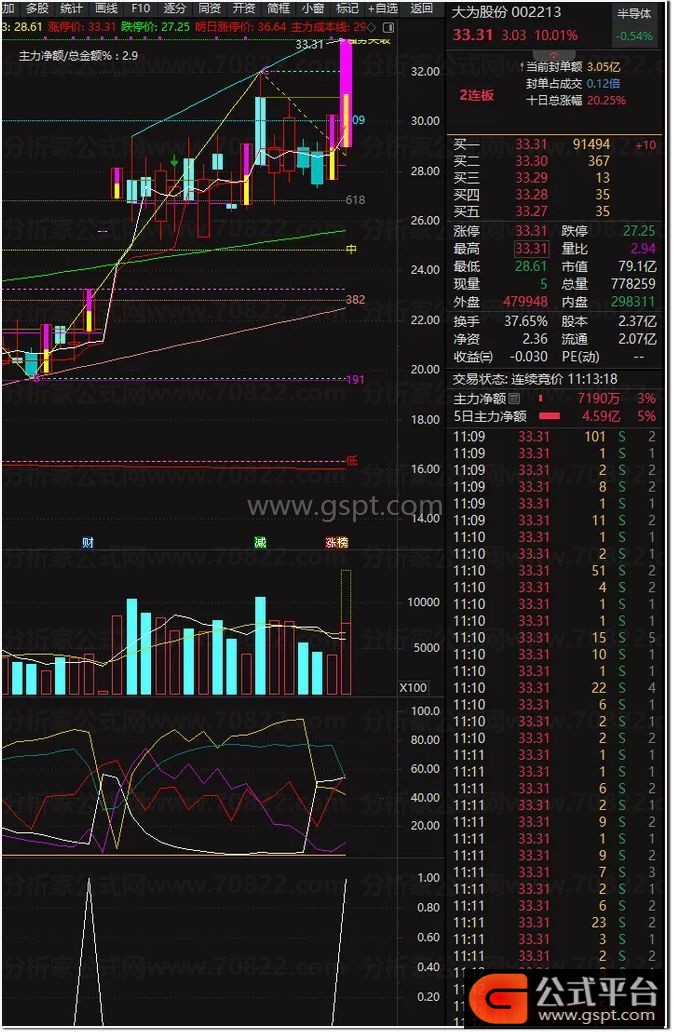The width and height of the screenshot is (674, 1032).
Task: Open the 同资 toolbar option
Action: pos(209,8)
